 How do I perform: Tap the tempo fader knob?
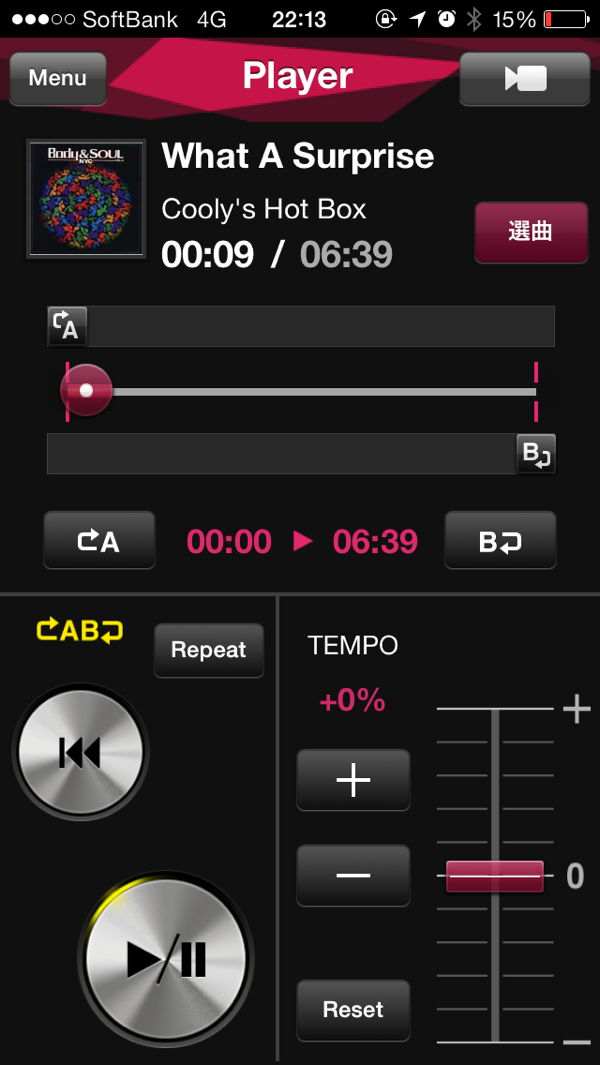pyautogui.click(x=495, y=876)
